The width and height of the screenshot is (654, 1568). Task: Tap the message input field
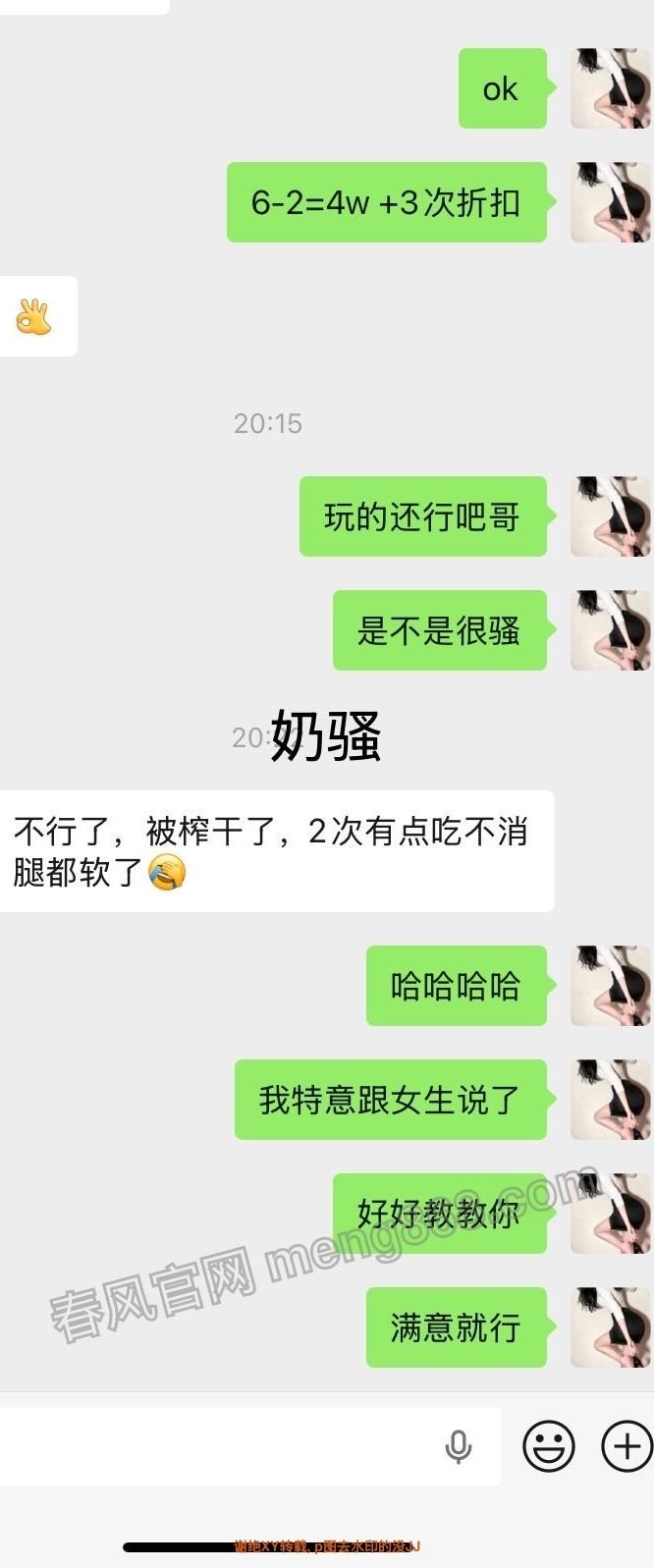[x=216, y=1445]
